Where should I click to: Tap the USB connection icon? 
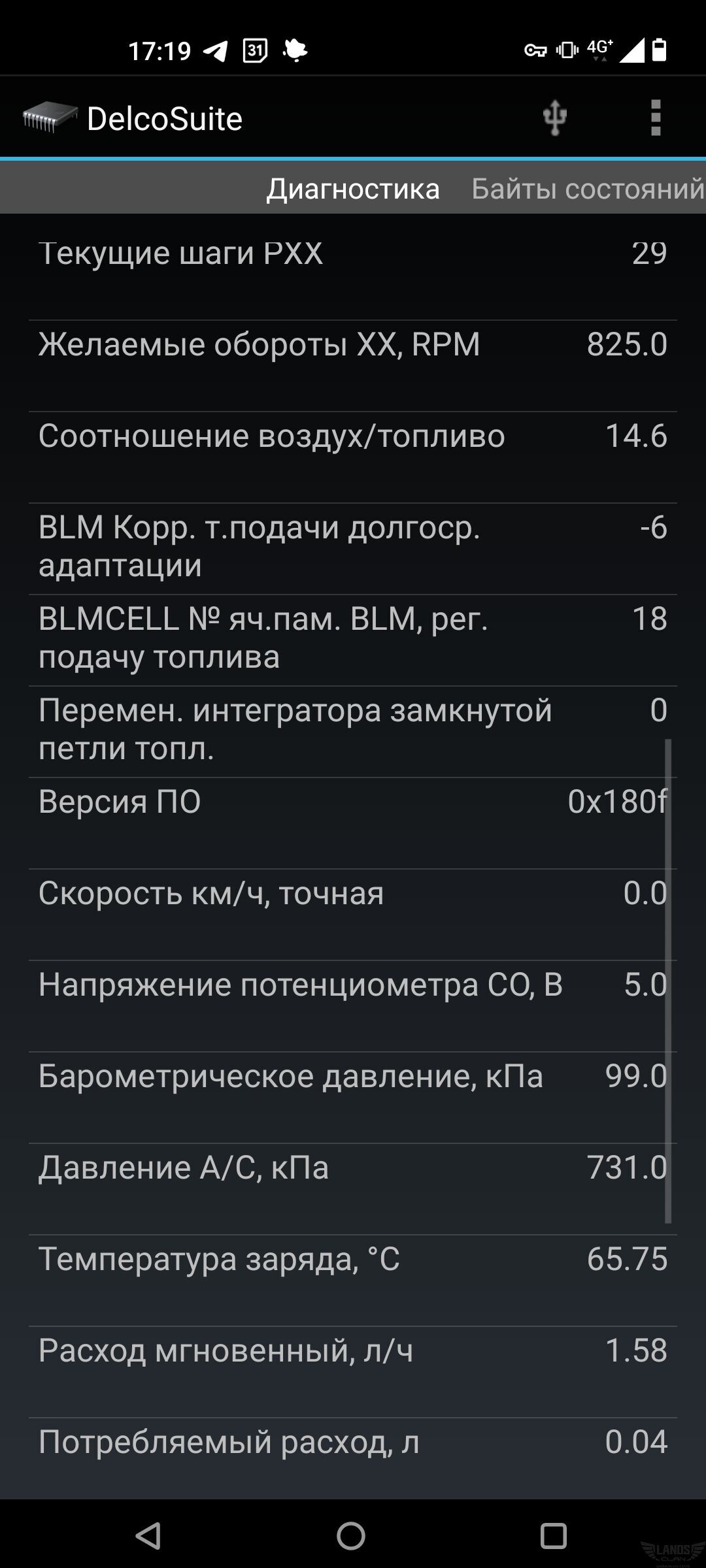[554, 118]
